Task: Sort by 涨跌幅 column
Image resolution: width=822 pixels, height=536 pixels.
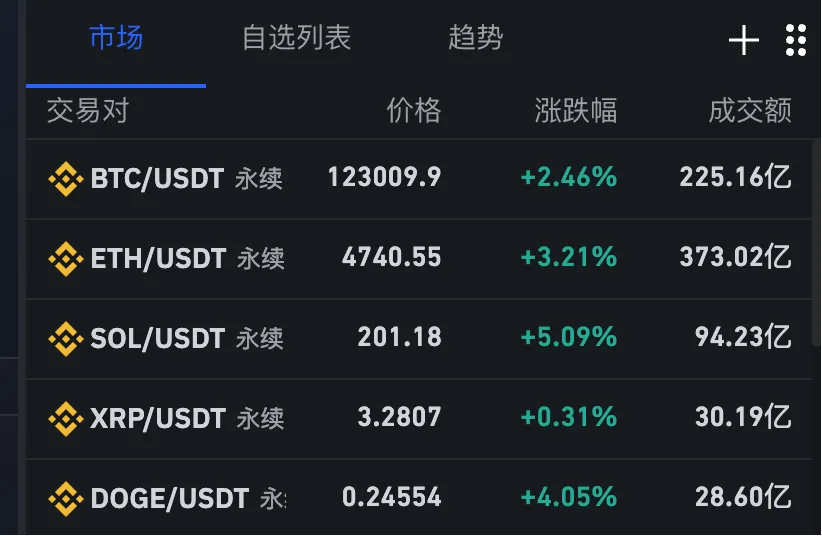Action: 575,111
